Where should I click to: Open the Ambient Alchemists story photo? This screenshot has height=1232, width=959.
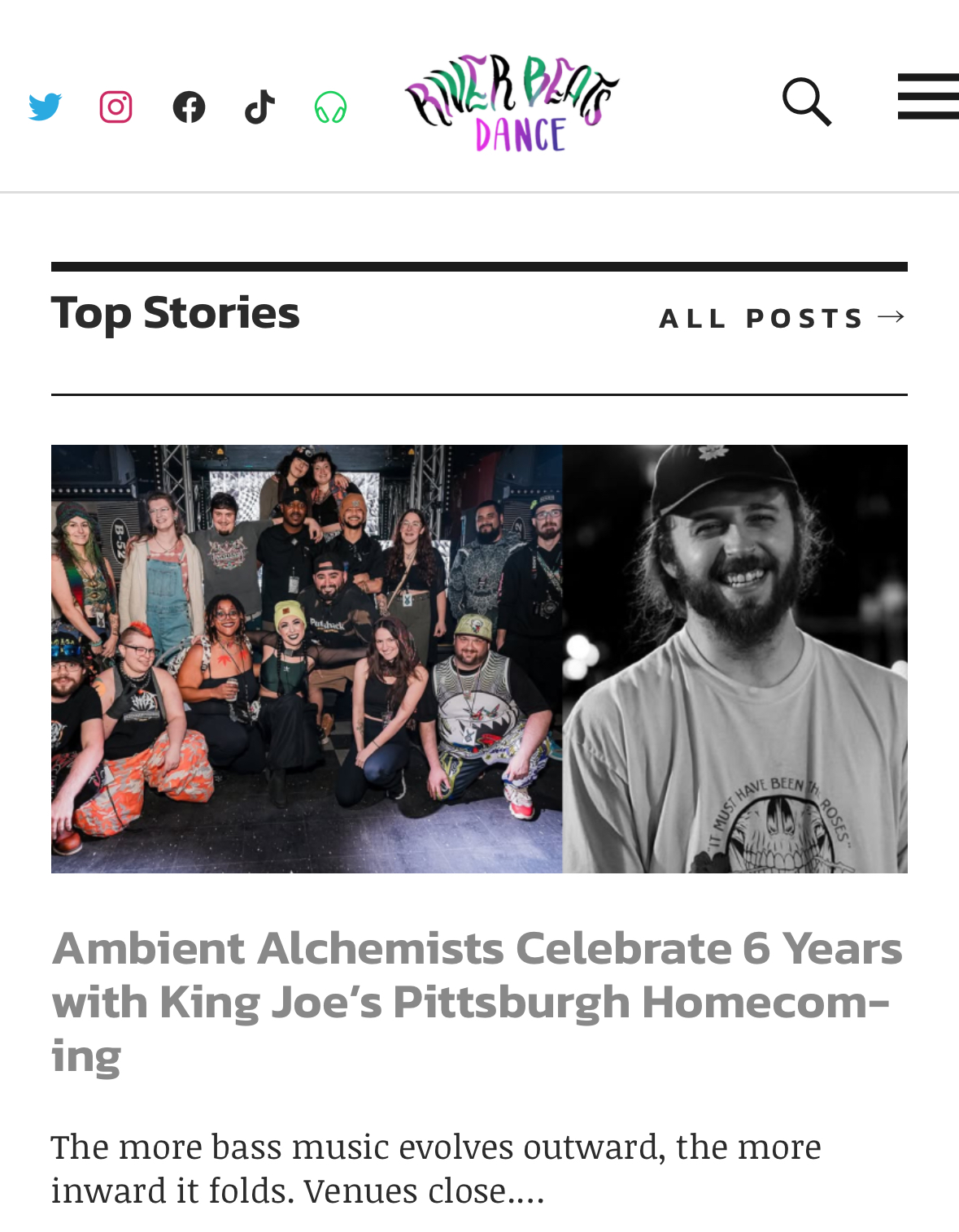(x=479, y=659)
